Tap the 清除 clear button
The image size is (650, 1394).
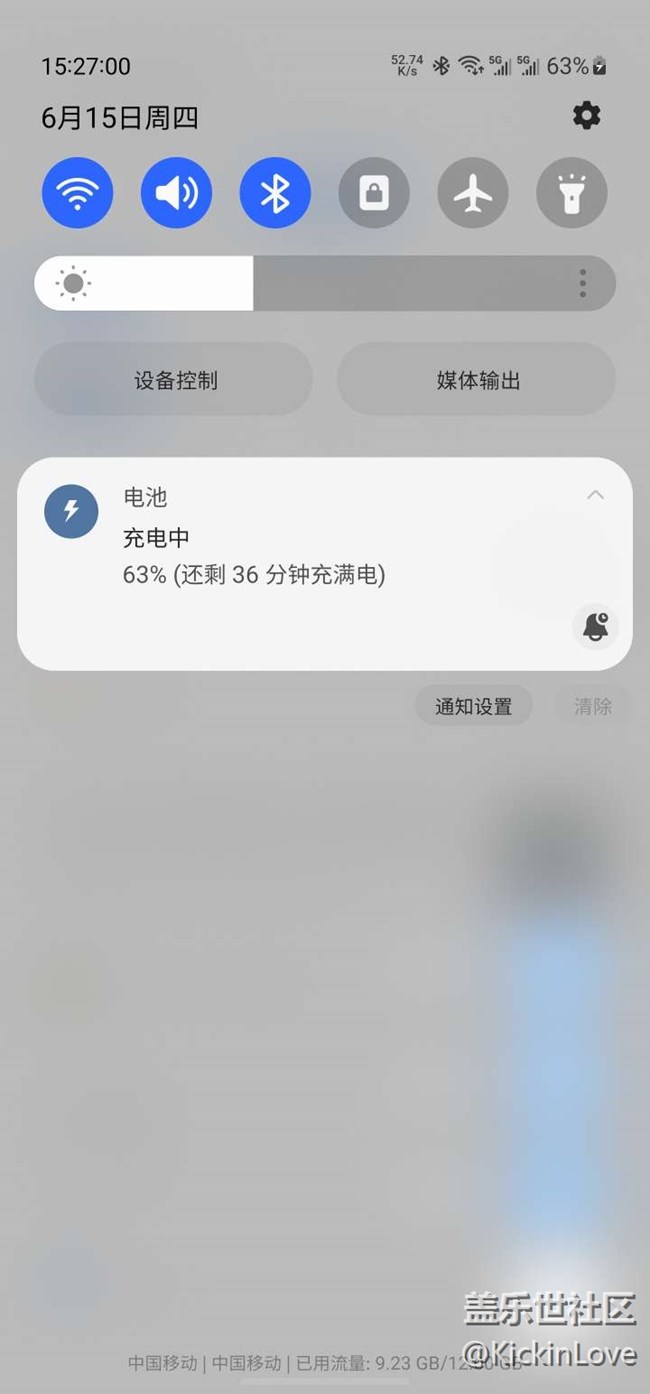(592, 706)
